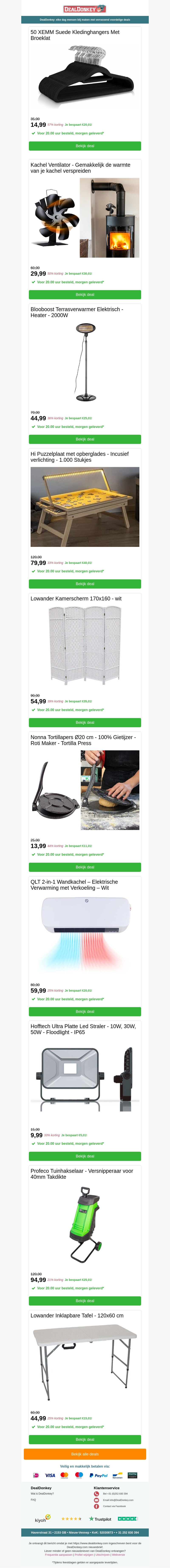Open the Kachel Ventilator product image
Viewport: 170px width, 1568px height.
point(85,218)
